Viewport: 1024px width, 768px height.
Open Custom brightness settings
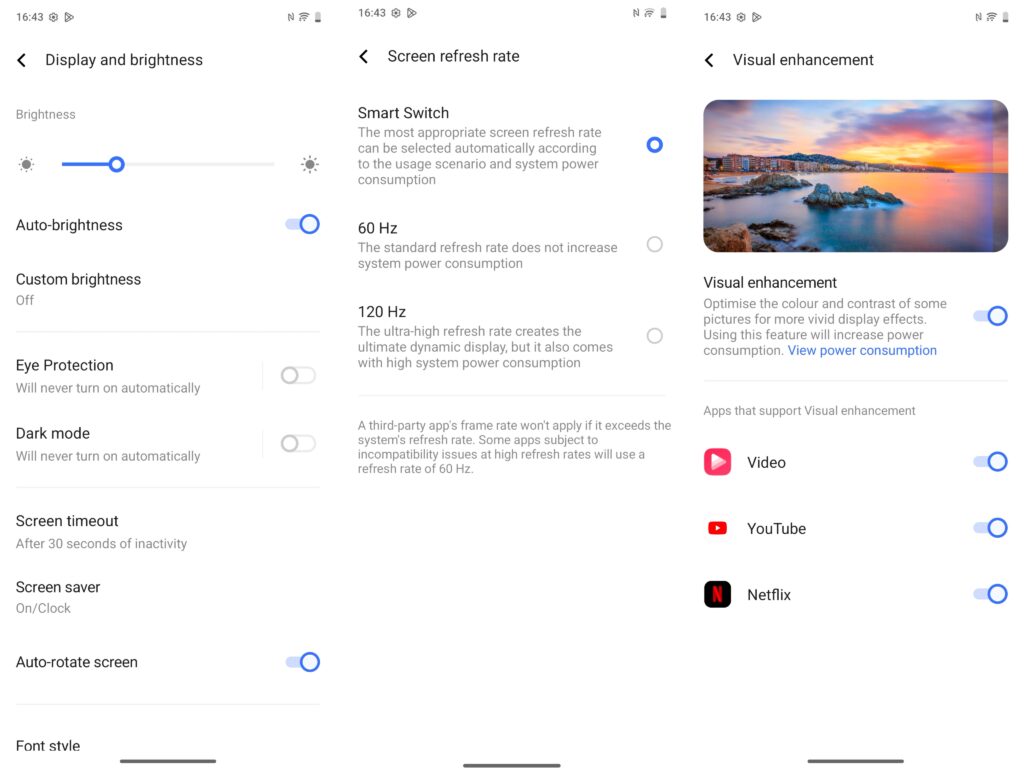click(78, 288)
